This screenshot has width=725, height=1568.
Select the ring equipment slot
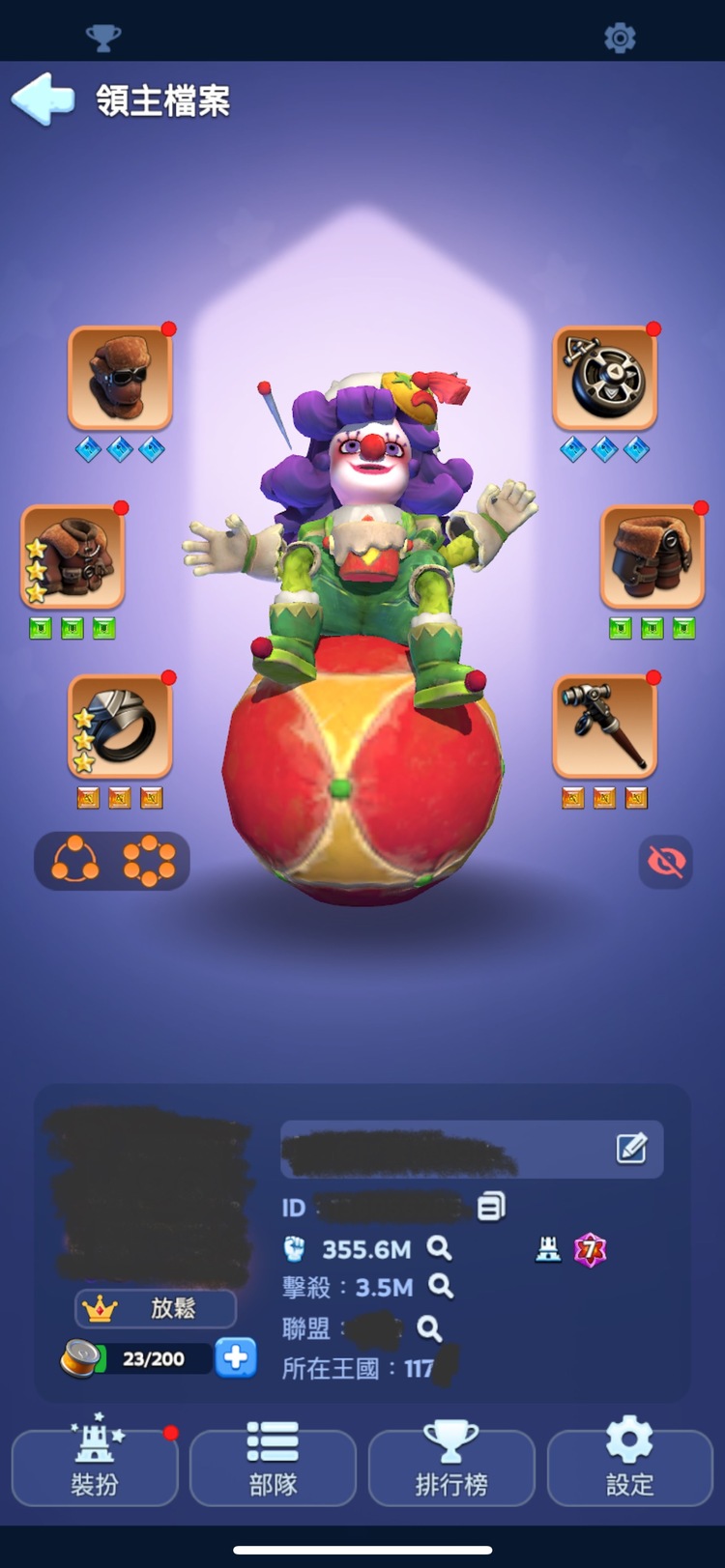[120, 727]
